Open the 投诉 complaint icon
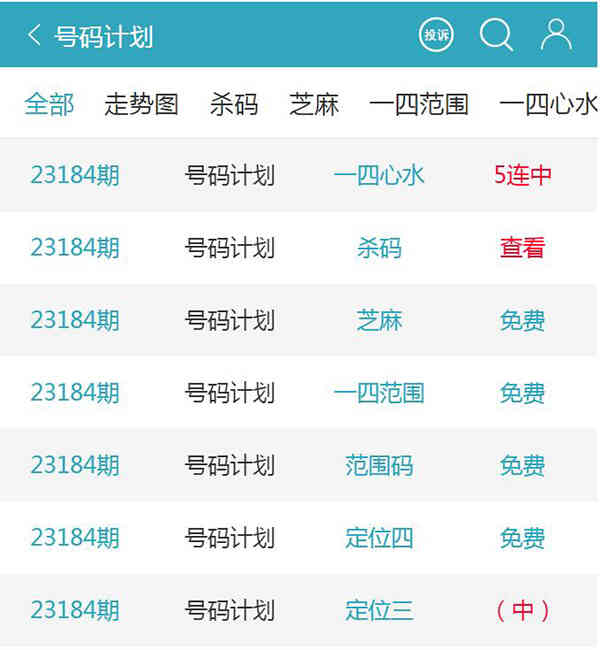This screenshot has height=650, width=600. (436, 35)
